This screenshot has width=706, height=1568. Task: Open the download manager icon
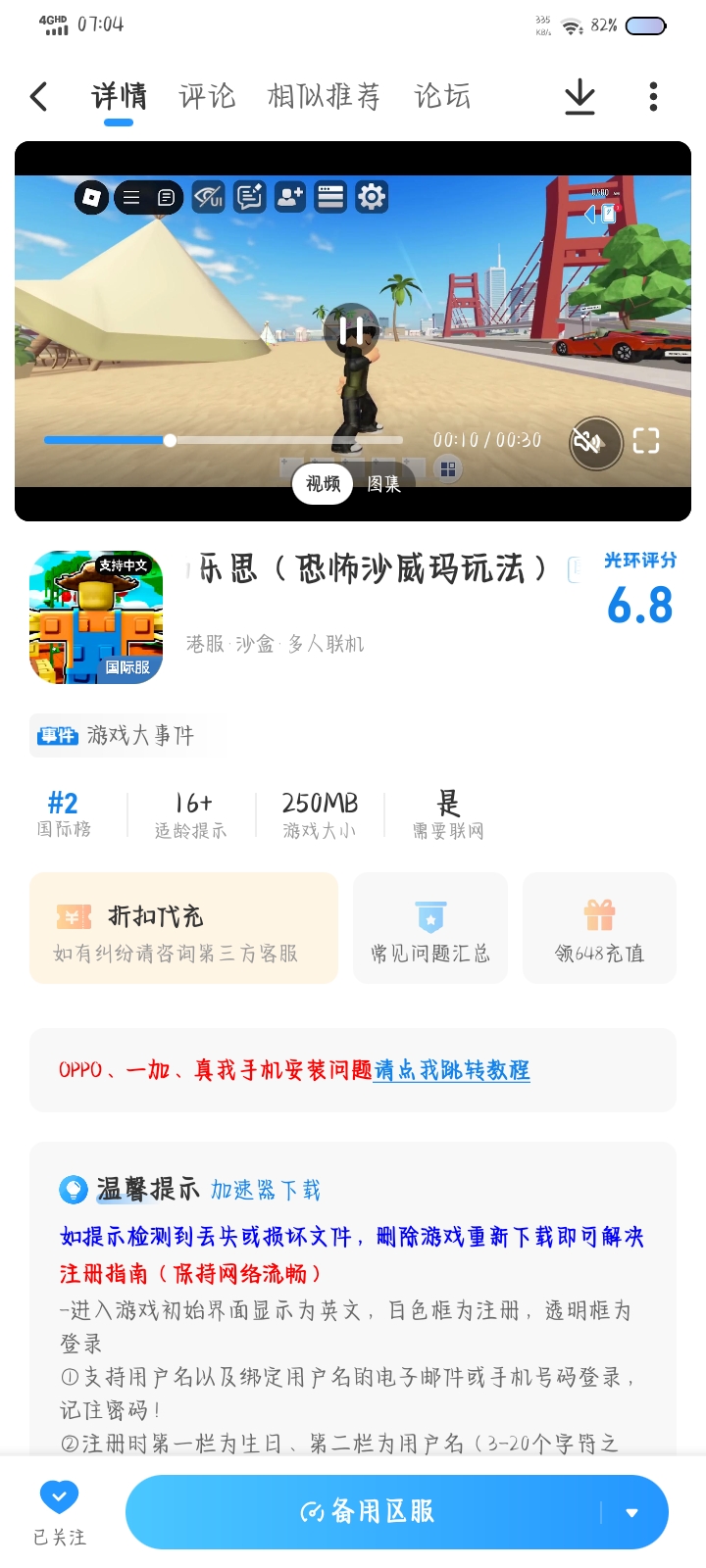click(580, 96)
